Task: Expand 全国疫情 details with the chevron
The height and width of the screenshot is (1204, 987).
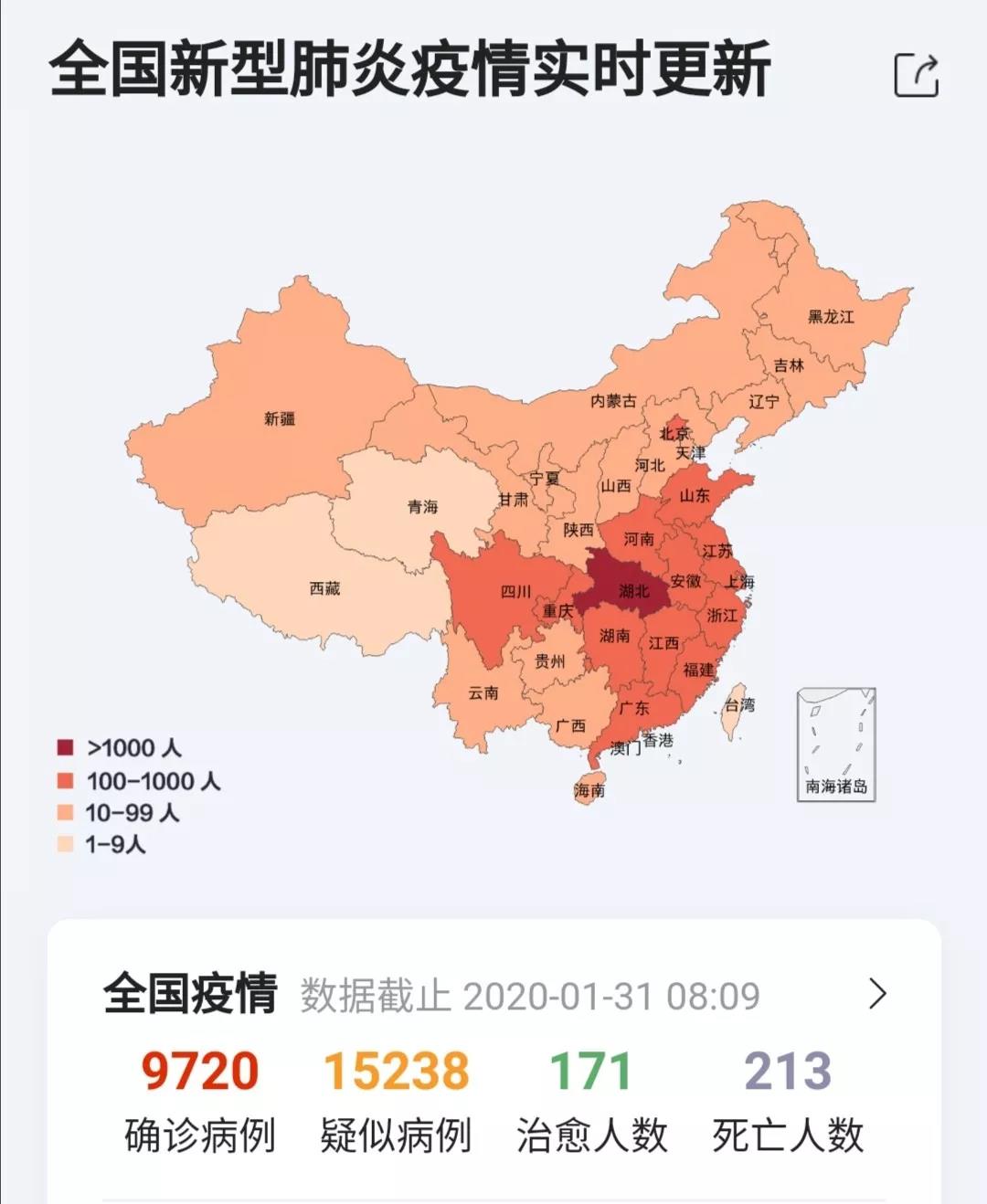Action: click(877, 993)
